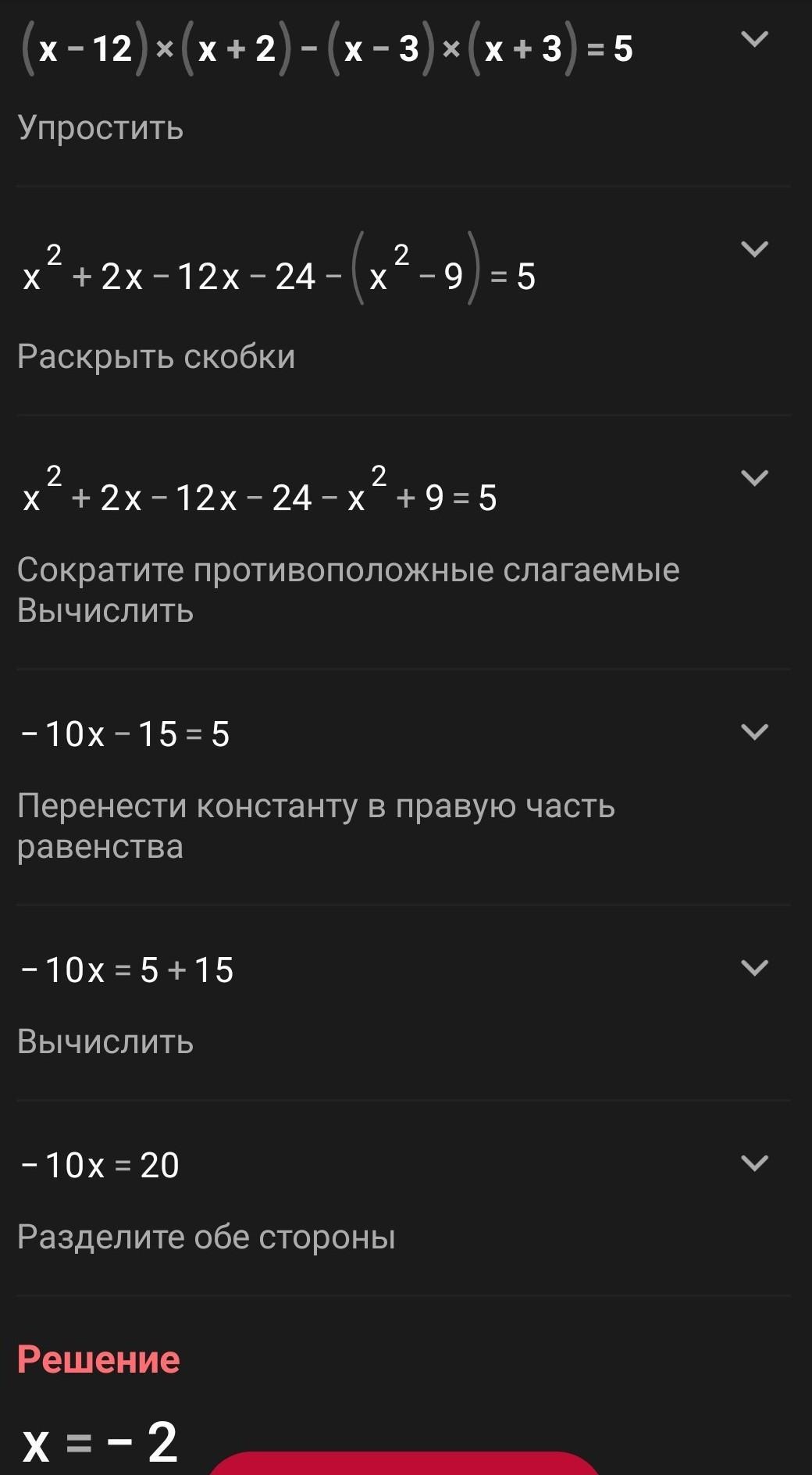This screenshot has width=812, height=1475.
Task: Expand the 'Разделите обе стороны' step chevron
Action: [754, 1163]
